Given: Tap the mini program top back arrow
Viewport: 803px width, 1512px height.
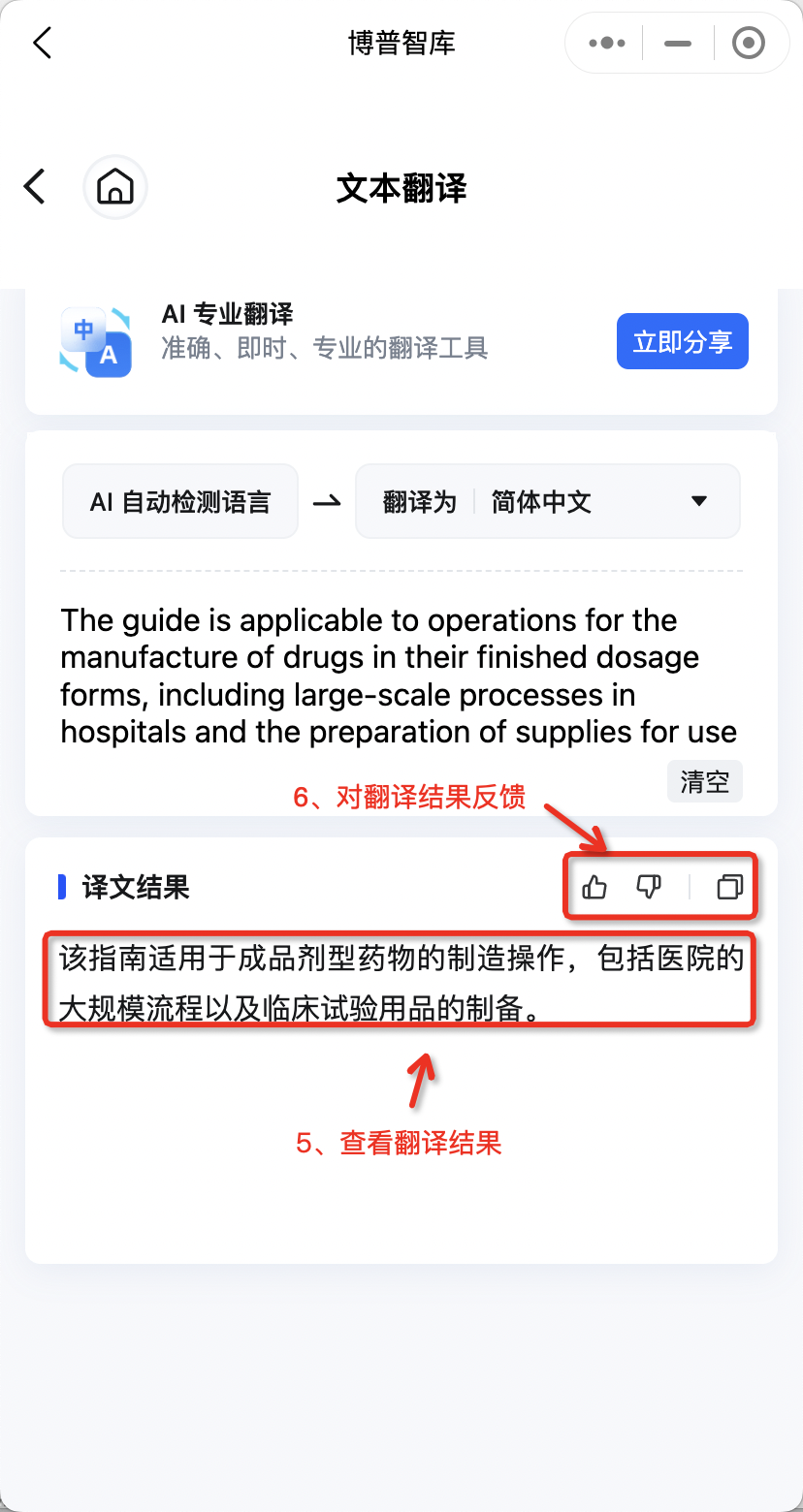Looking at the screenshot, I should tap(42, 43).
